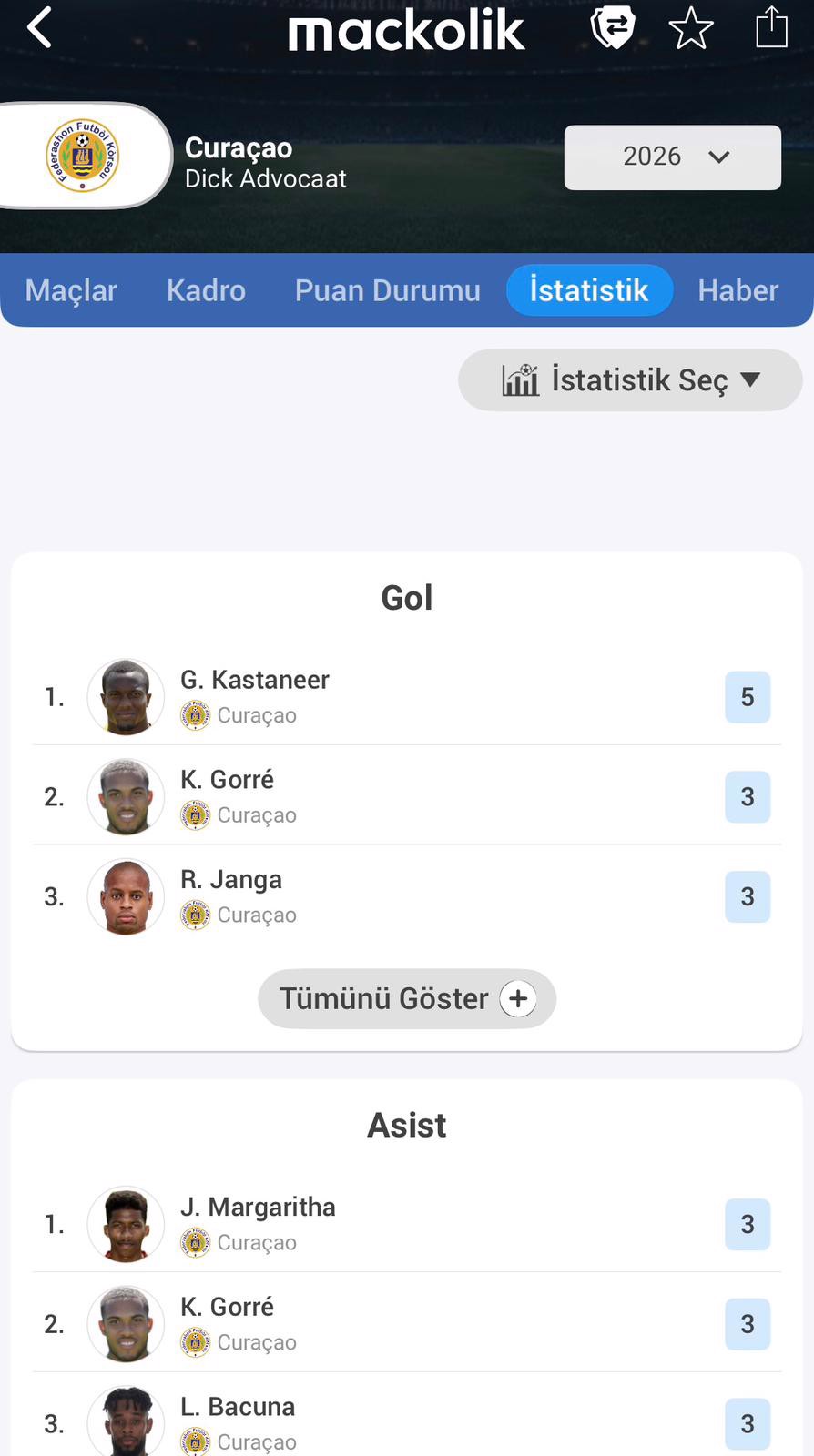Open the Puan Durumu tab
The height and width of the screenshot is (1456, 814).
[x=387, y=290]
